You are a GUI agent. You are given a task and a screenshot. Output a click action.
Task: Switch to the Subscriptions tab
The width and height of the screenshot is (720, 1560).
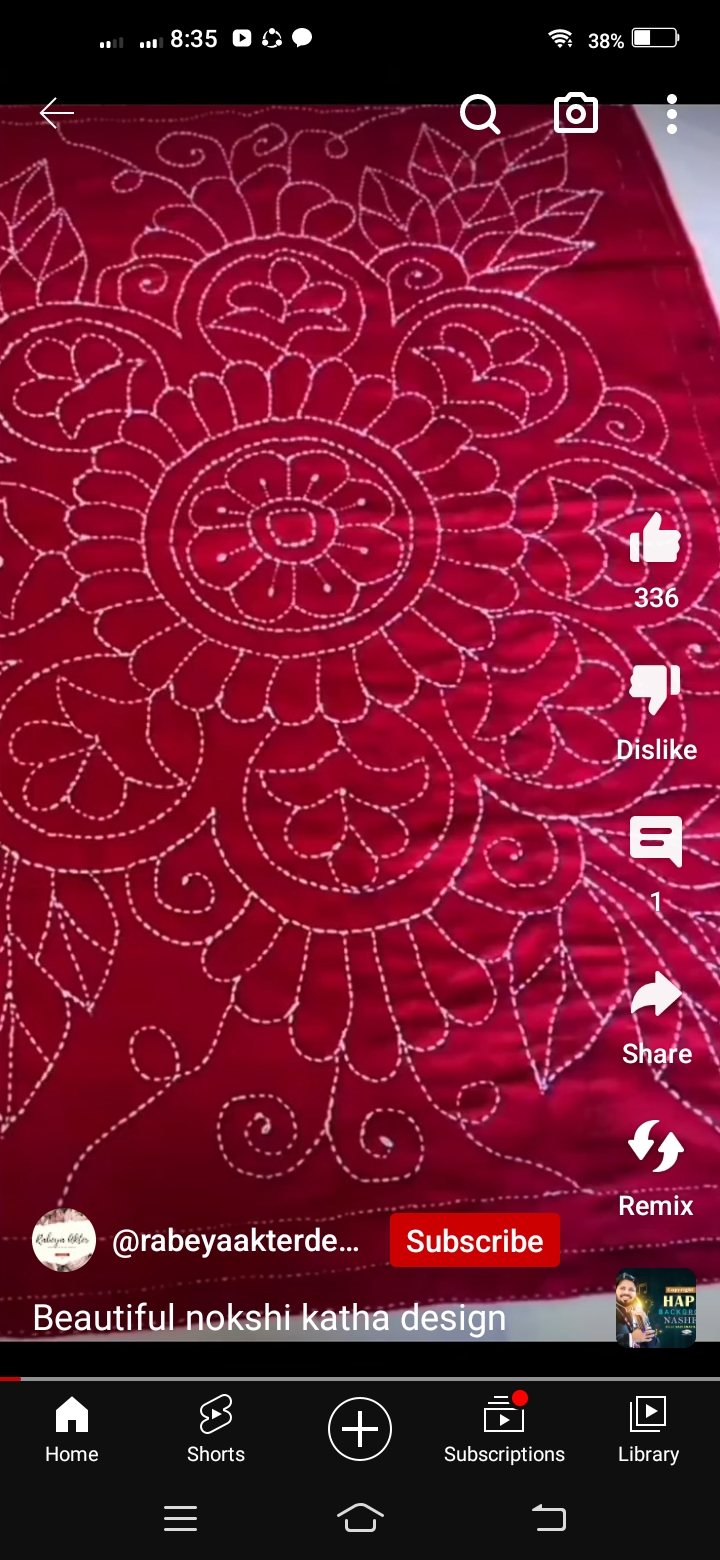[x=504, y=1430]
